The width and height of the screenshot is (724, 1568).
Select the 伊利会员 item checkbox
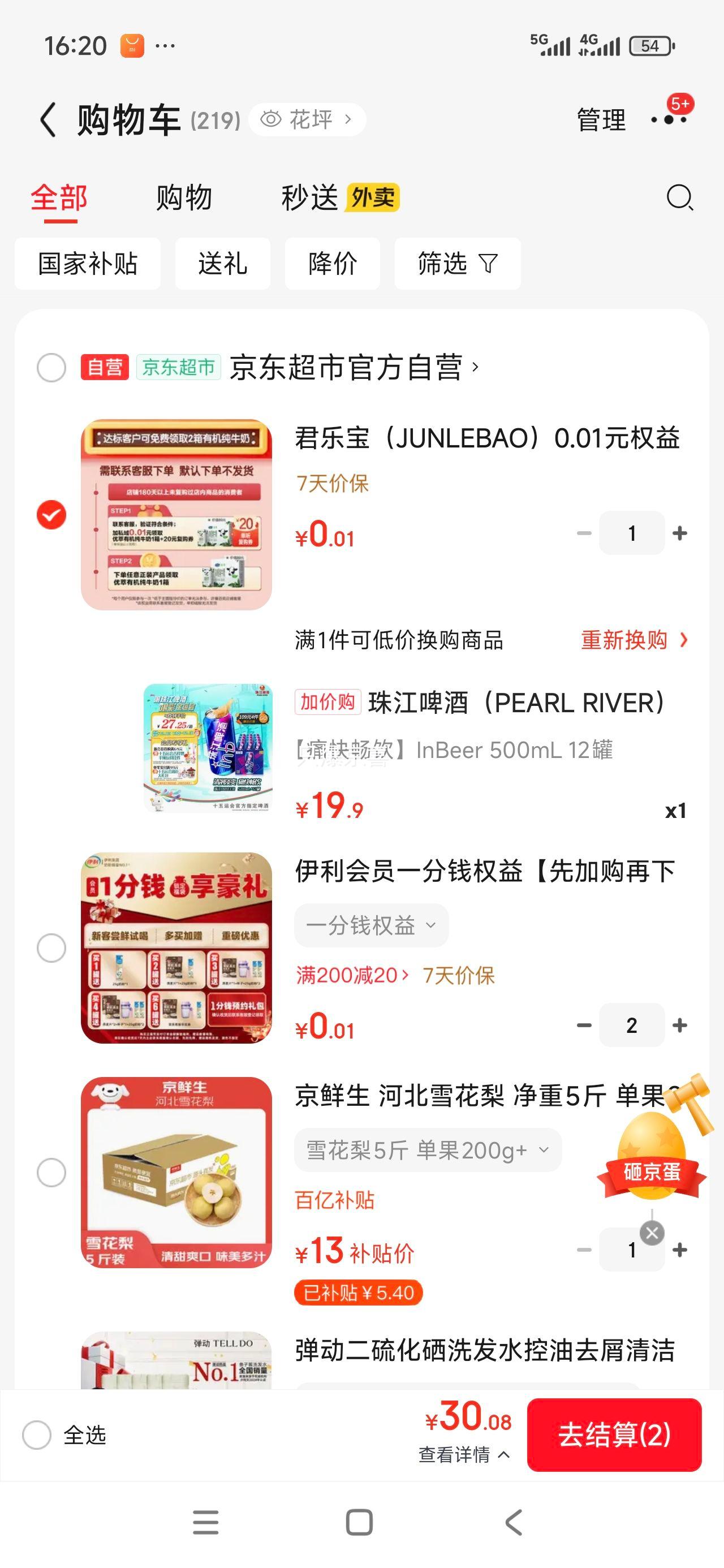coord(52,947)
